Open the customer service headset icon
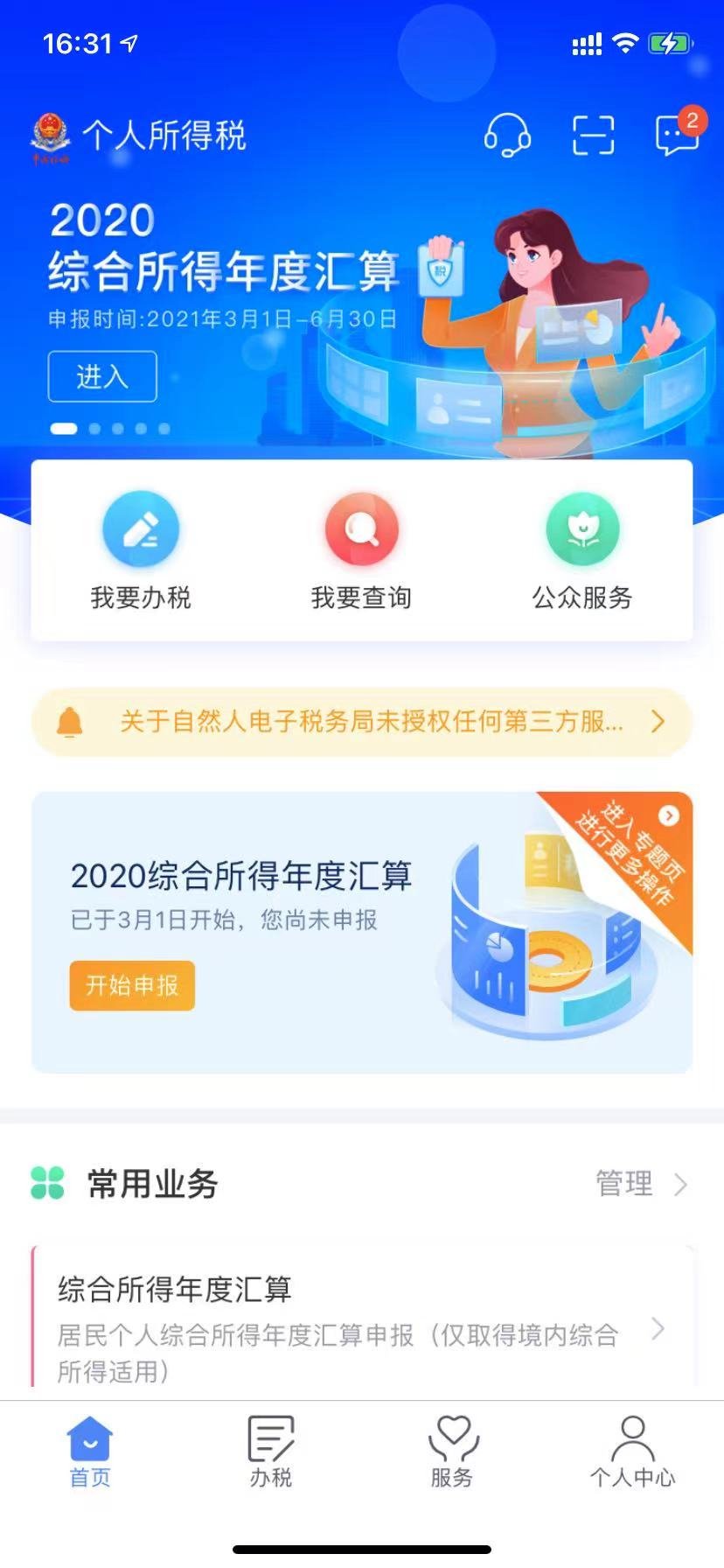Viewport: 724px width, 1568px height. pos(507,136)
